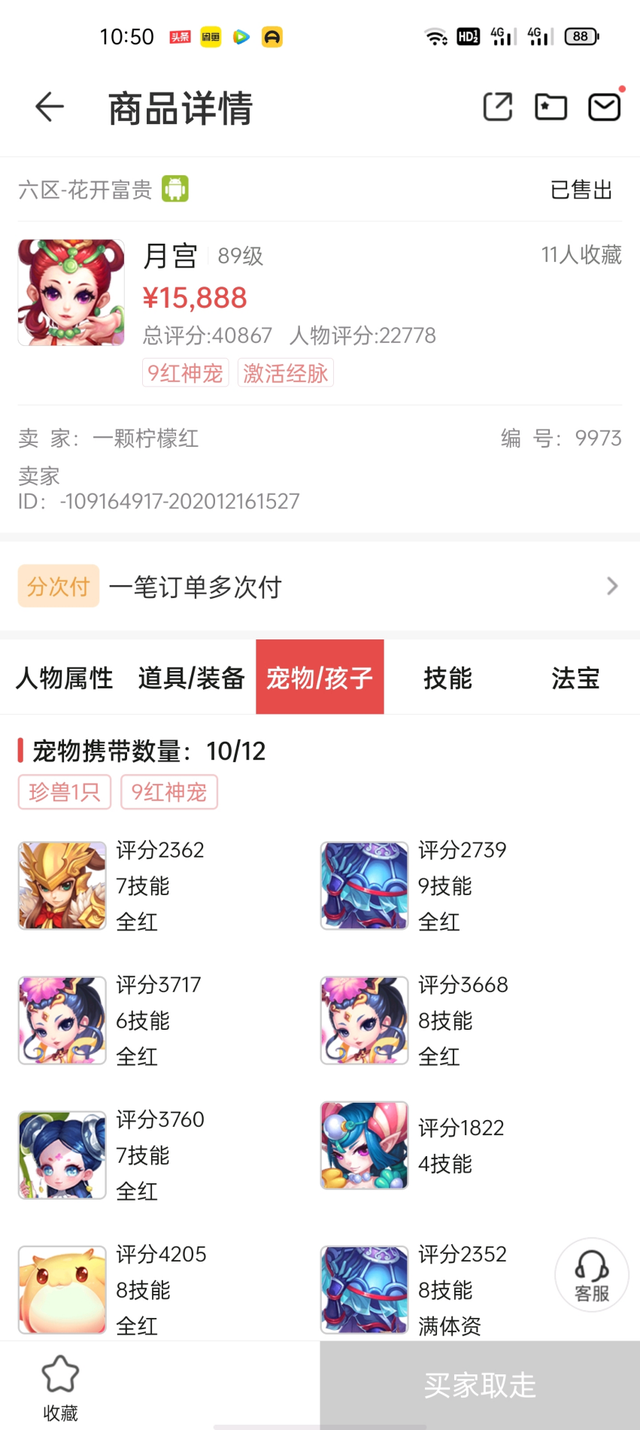
Task: Open the pet rated 评分4205
Action: pyautogui.click(x=62, y=1290)
